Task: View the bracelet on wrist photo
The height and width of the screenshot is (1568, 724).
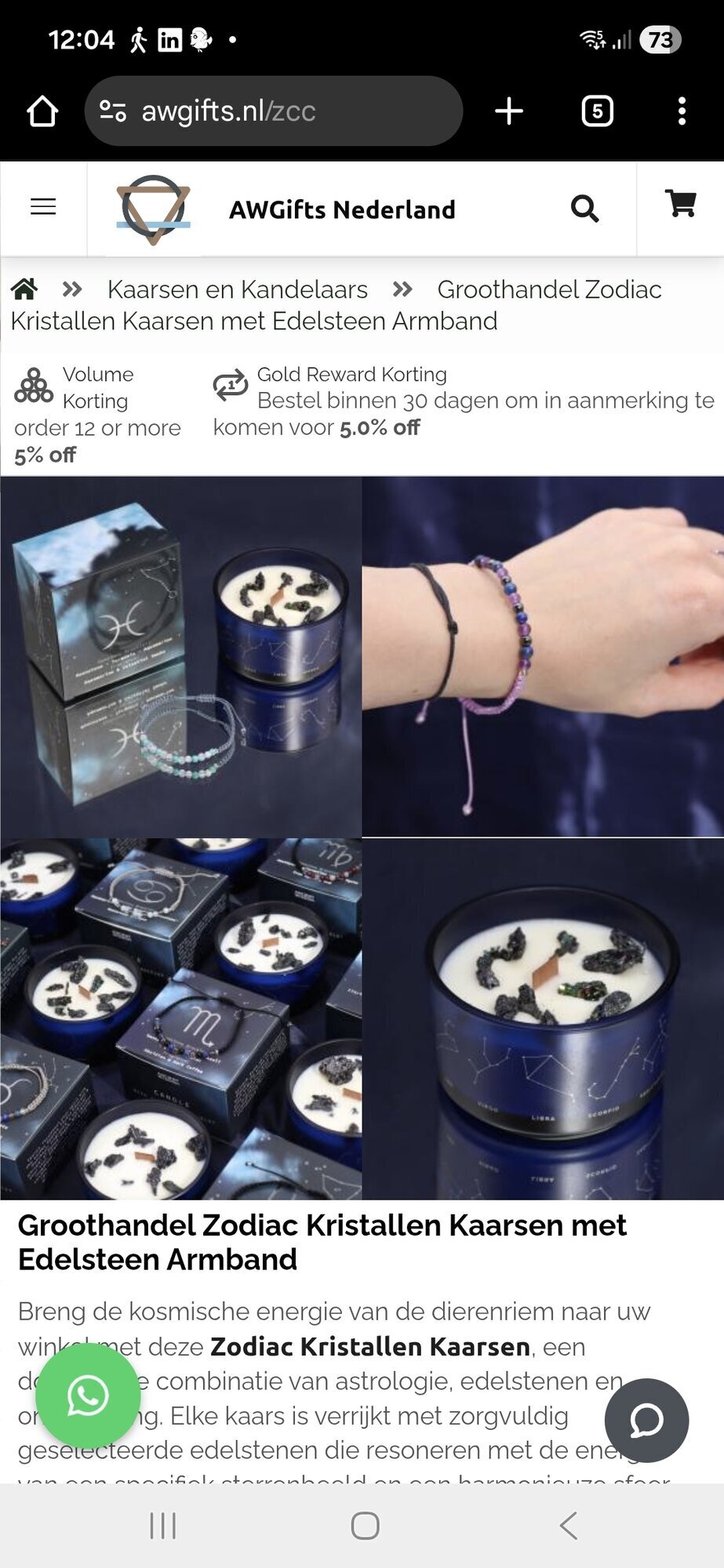Action: pyautogui.click(x=543, y=657)
